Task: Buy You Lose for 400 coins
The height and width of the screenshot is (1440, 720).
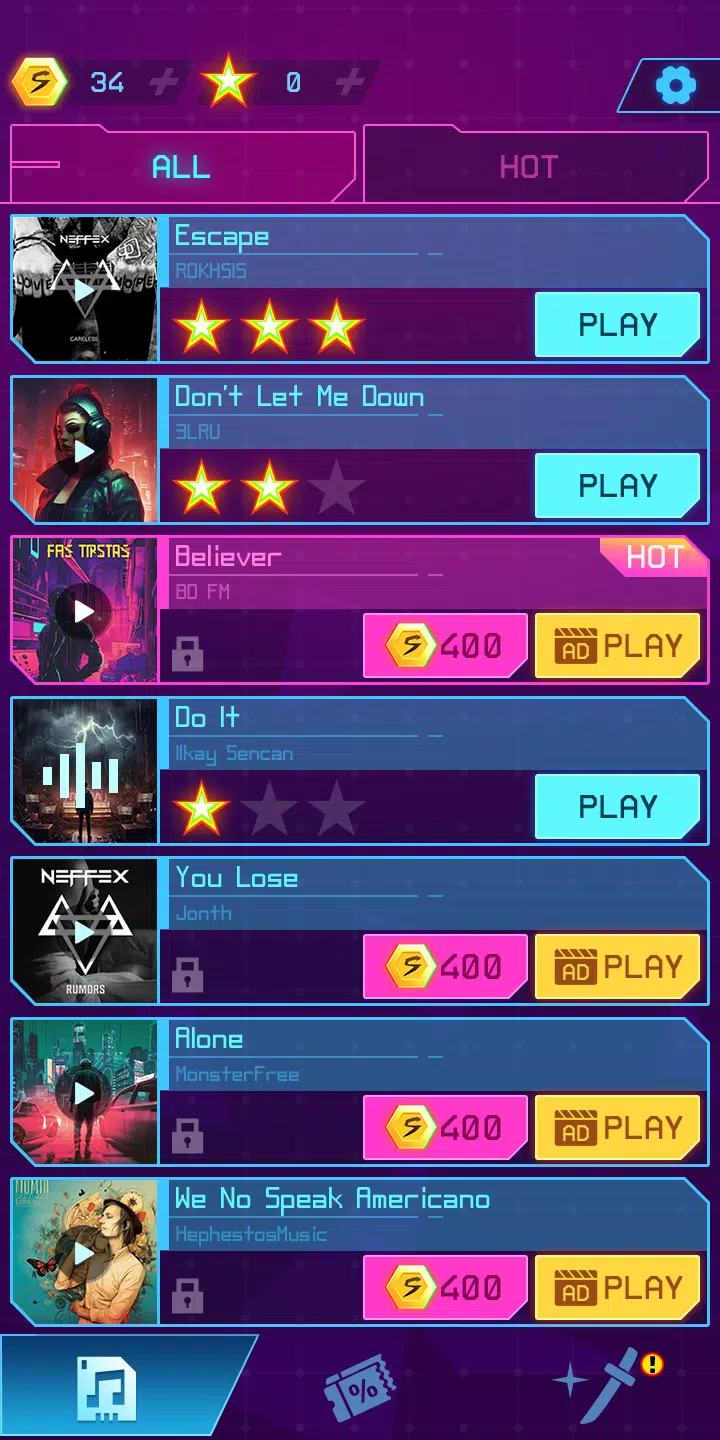Action: (x=445, y=967)
